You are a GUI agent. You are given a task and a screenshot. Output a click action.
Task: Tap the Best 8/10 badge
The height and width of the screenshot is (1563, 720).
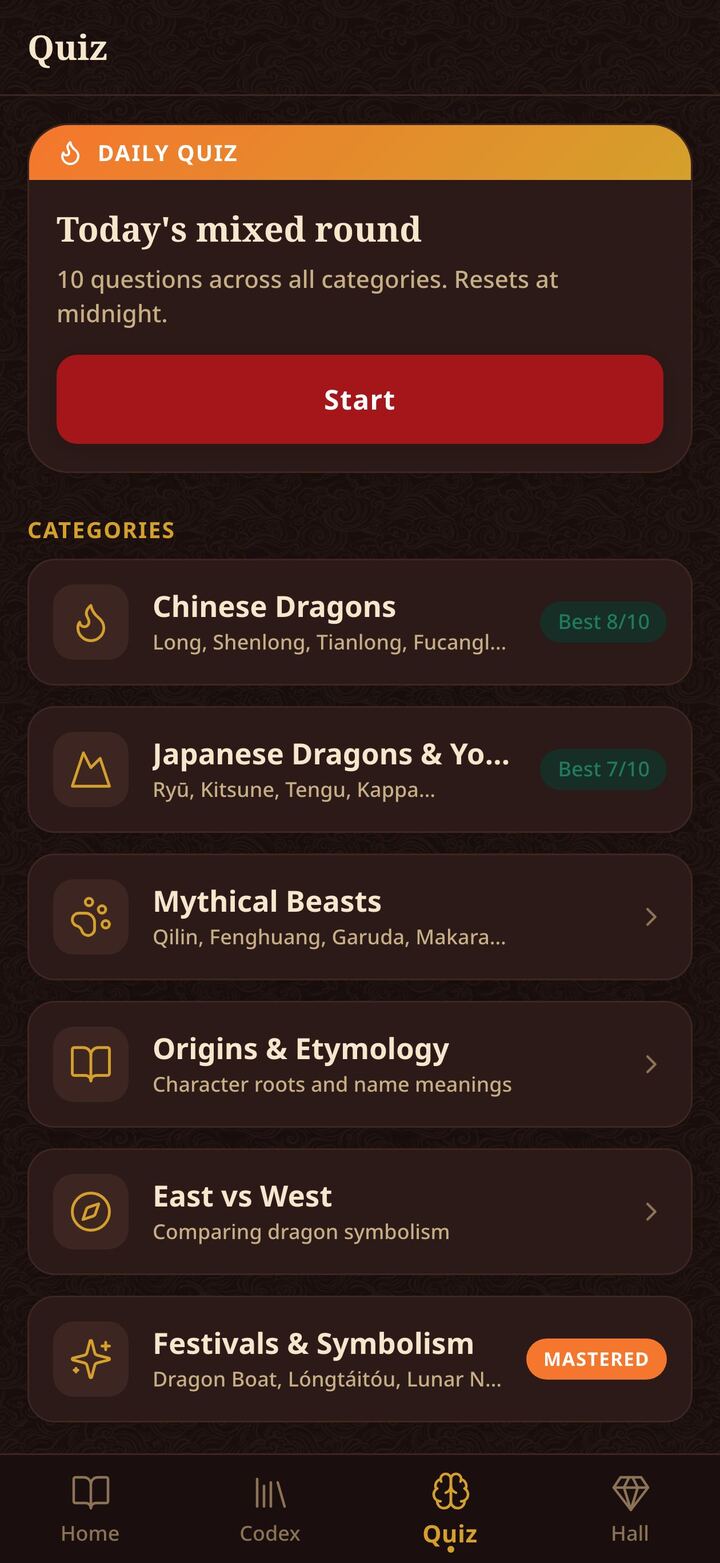(603, 622)
